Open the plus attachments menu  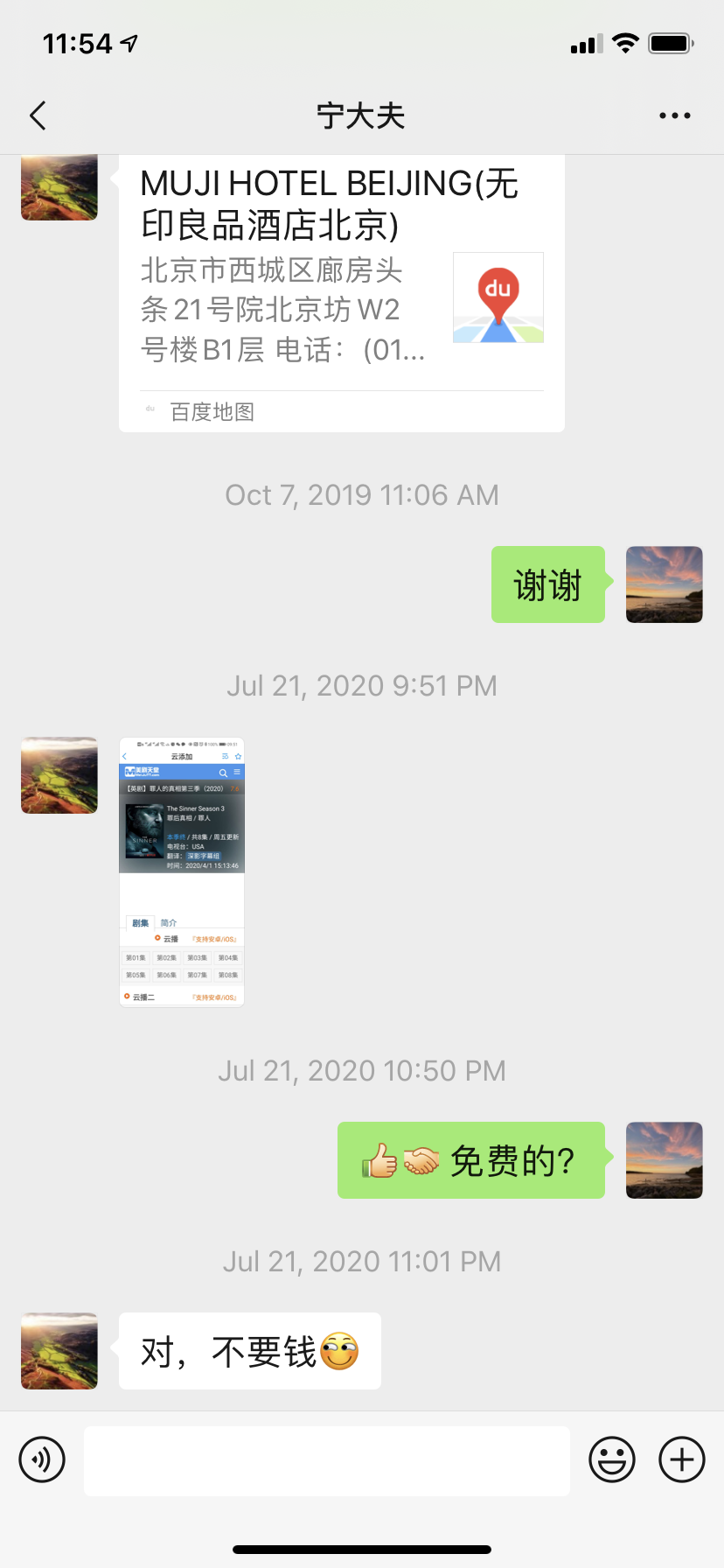click(681, 1459)
